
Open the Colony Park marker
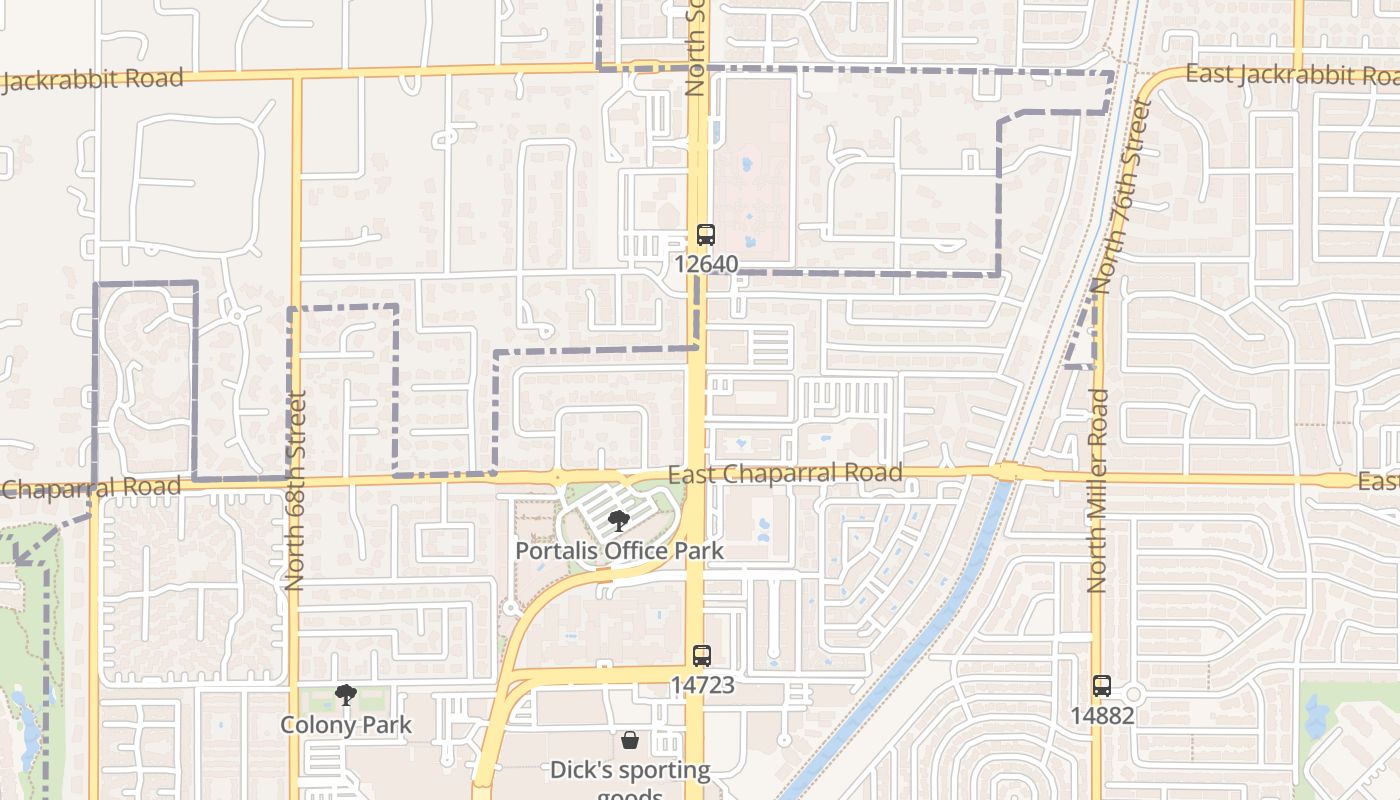346,696
